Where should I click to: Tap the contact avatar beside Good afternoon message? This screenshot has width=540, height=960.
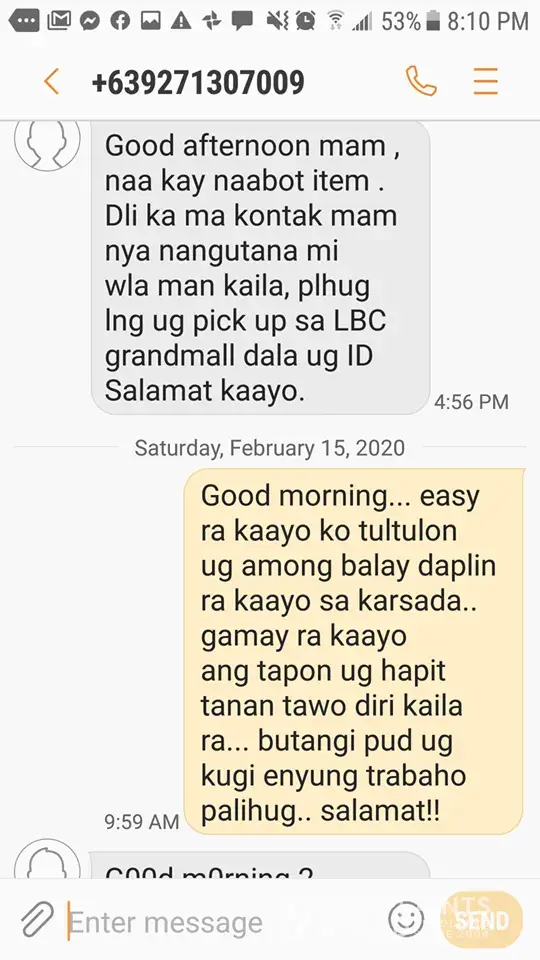click(47, 144)
